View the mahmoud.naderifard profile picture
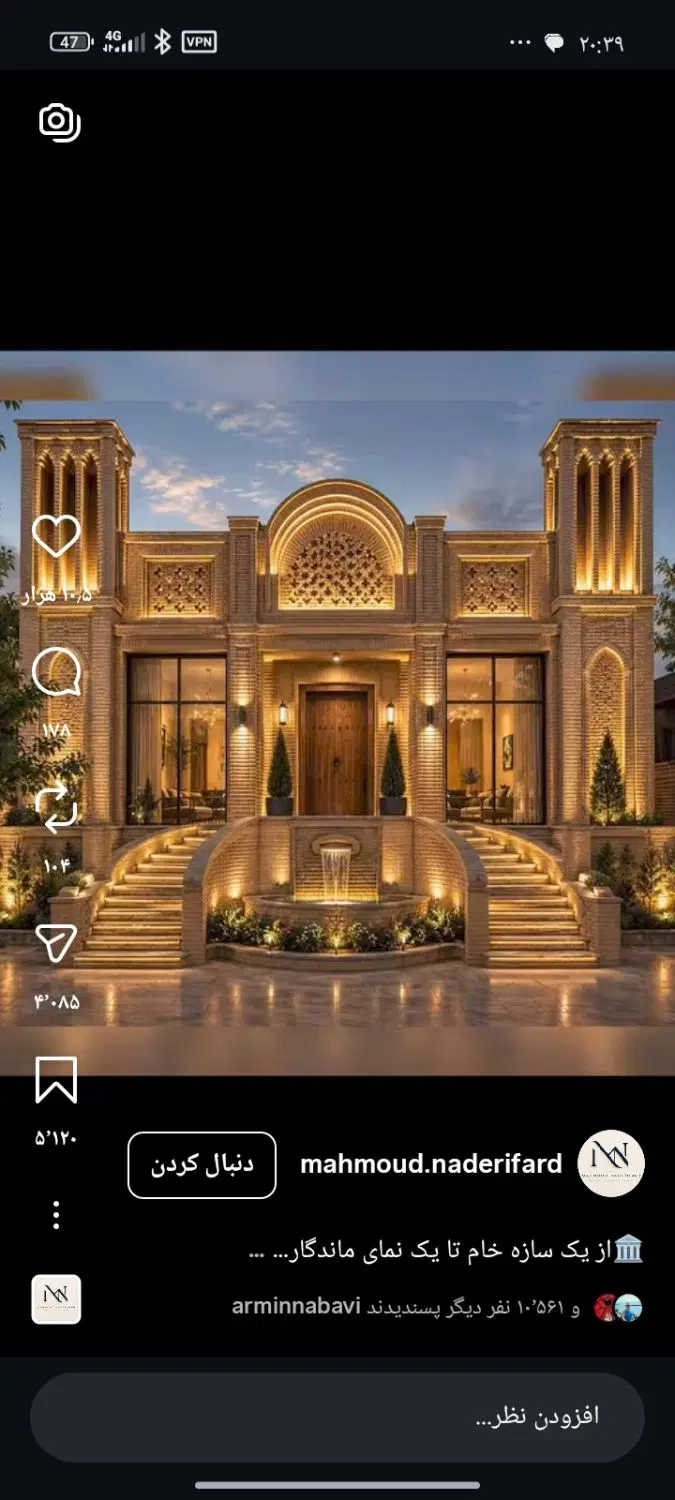 pos(611,1164)
